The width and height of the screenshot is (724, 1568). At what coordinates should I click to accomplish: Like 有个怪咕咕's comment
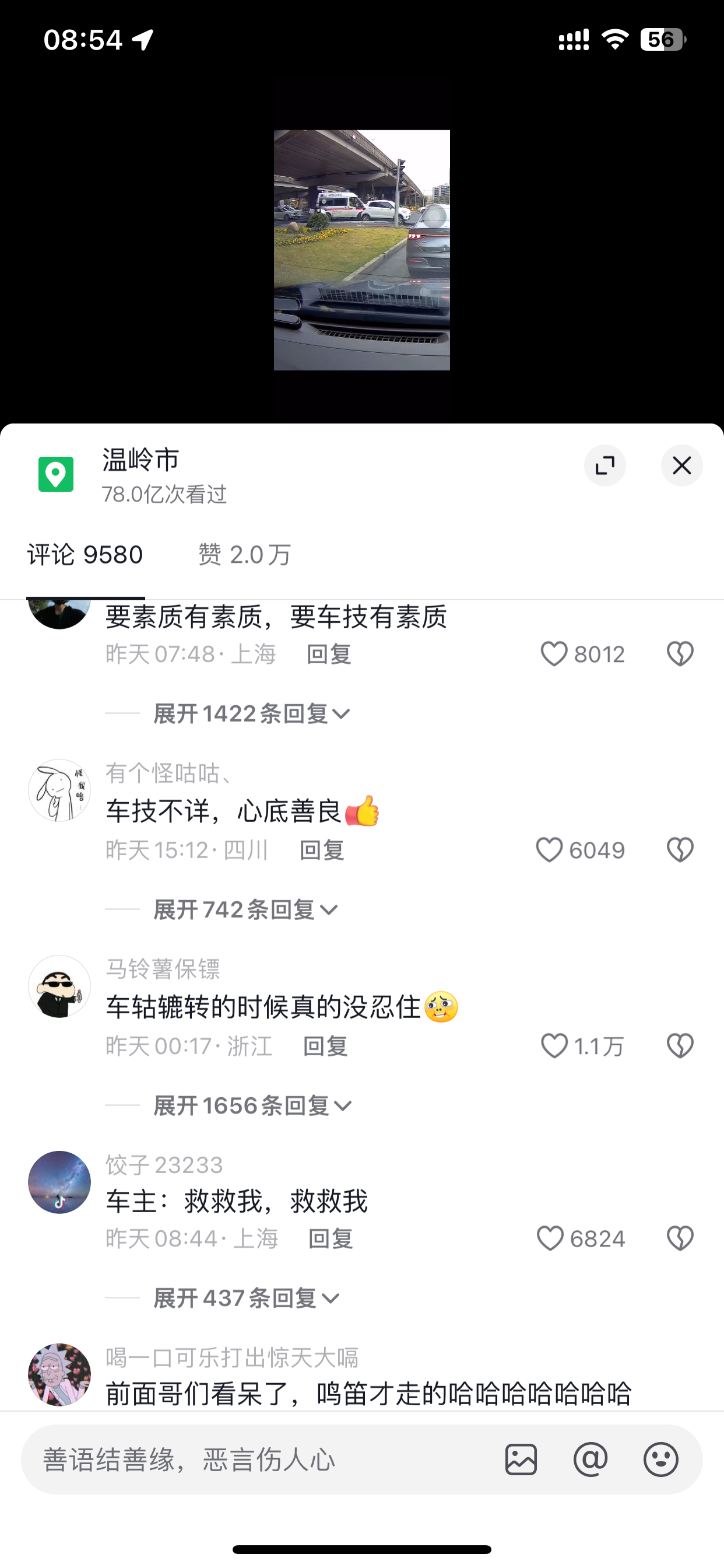click(549, 850)
